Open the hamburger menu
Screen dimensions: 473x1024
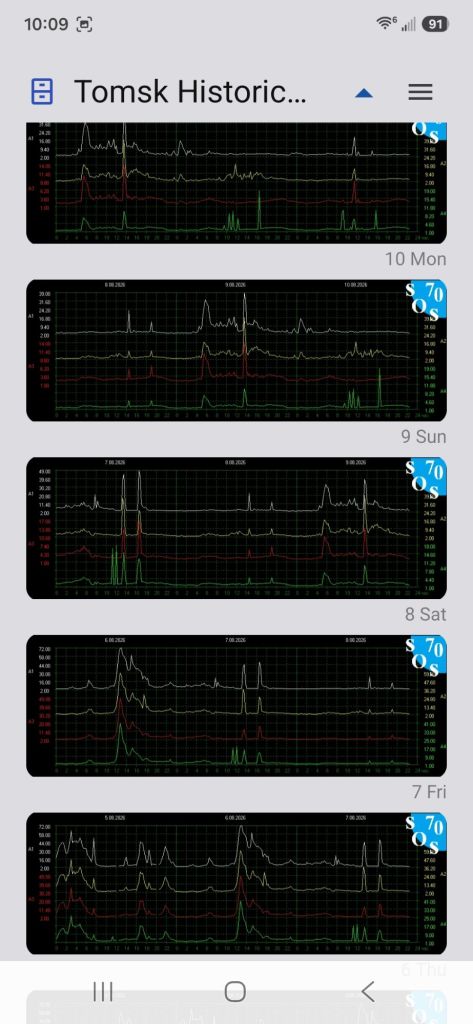point(420,92)
